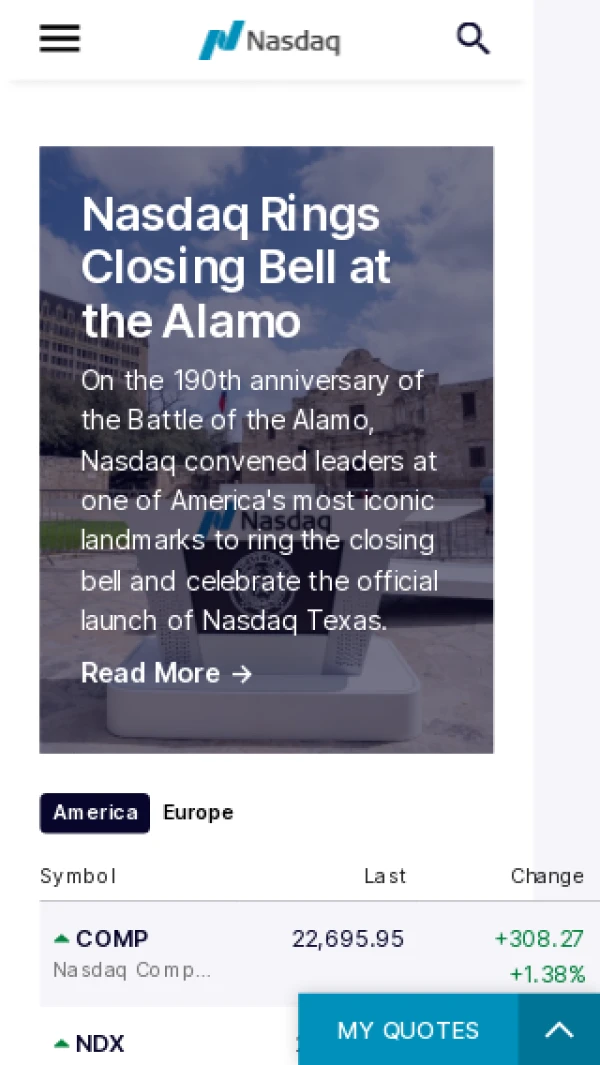This screenshot has width=600, height=1065.
Task: Open the NDX index row
Action: [x=100, y=1044]
